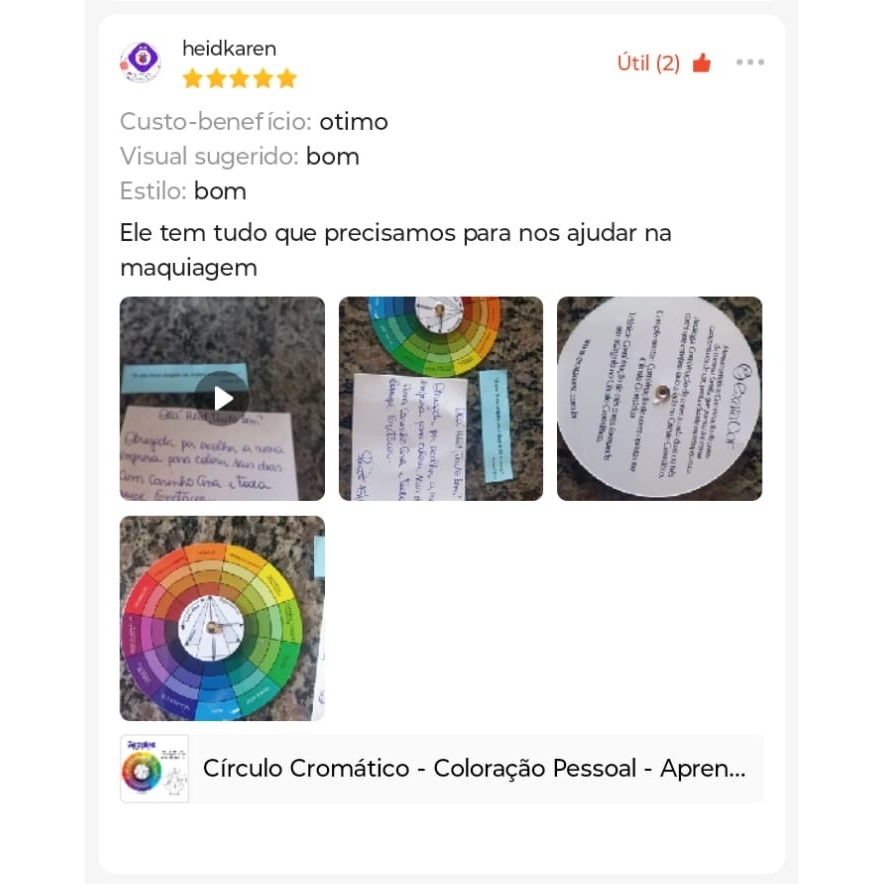Open the three-dot overflow menu
Image resolution: width=884 pixels, height=884 pixels.
(x=750, y=63)
